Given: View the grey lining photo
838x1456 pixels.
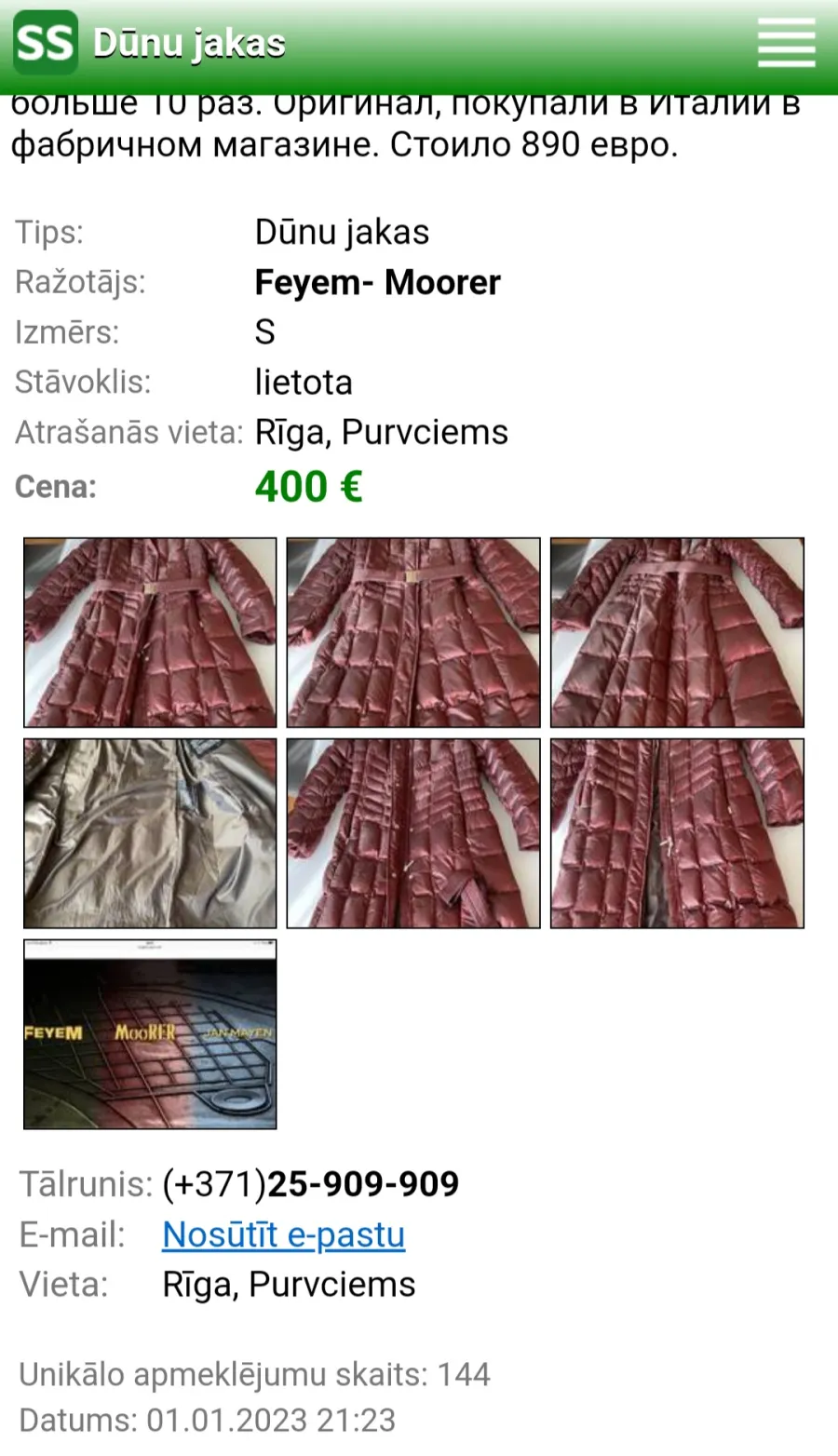Looking at the screenshot, I should pos(150,833).
